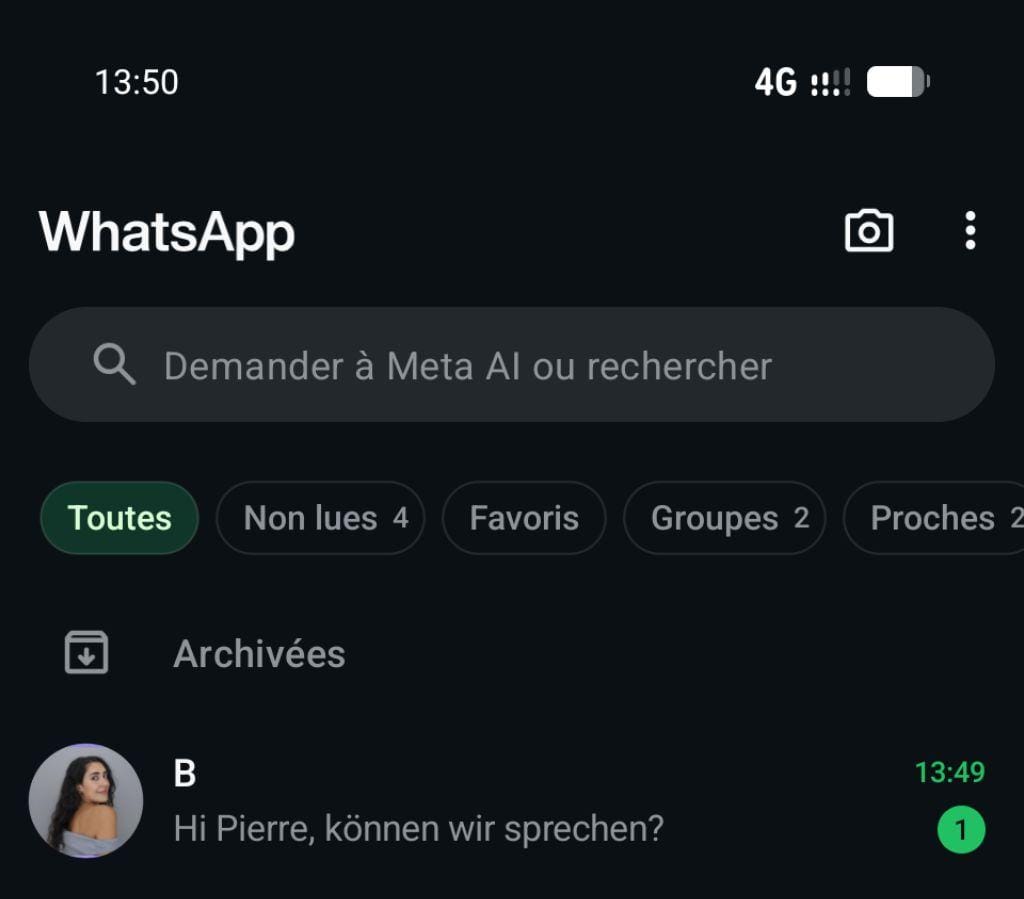Screen dimensions: 1024x899
Task: Filter chats by Non lues
Action: [320, 518]
